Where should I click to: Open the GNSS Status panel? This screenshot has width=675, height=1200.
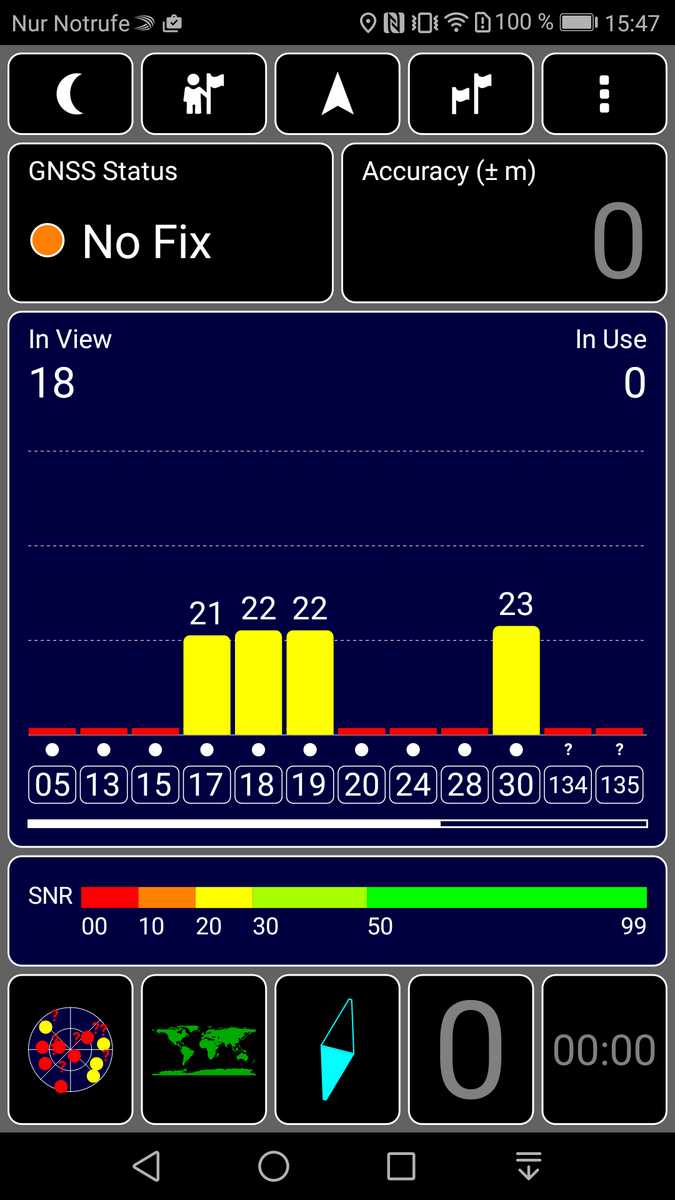point(171,223)
